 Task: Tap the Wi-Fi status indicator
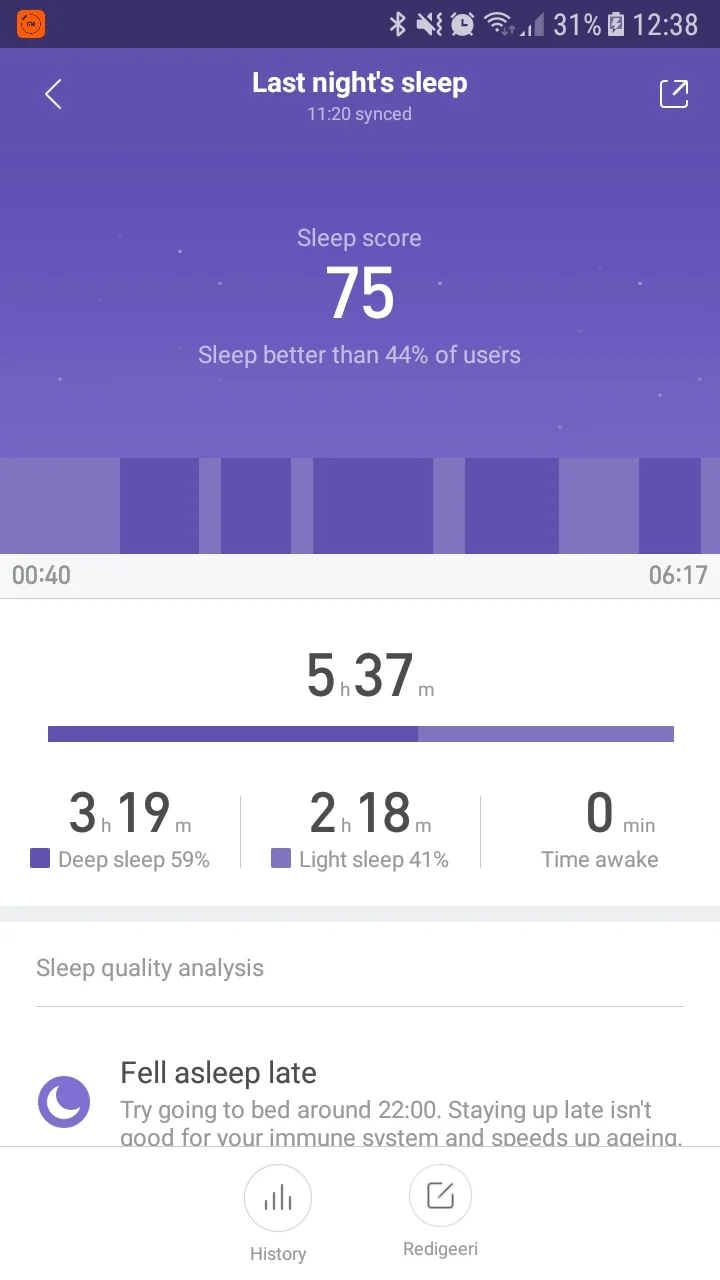(x=497, y=24)
